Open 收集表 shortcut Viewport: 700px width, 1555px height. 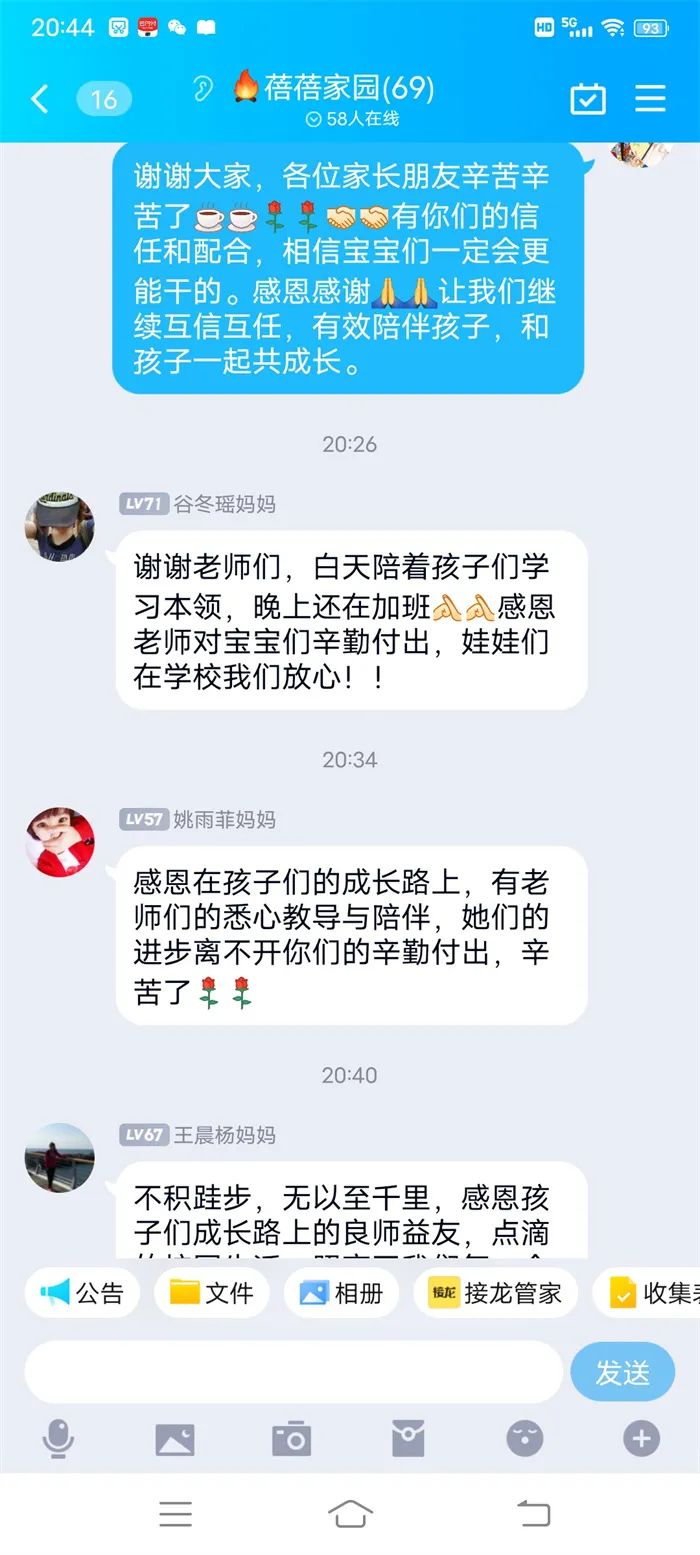[650, 1293]
